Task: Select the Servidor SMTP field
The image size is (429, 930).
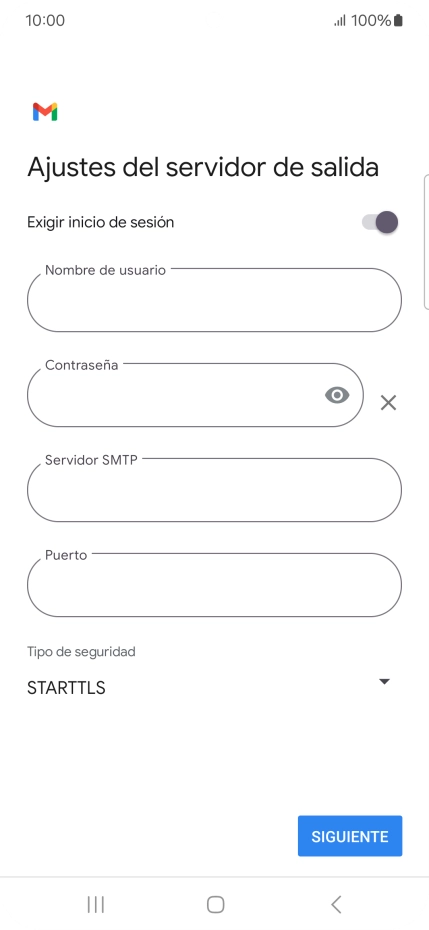Action: [x=214, y=490]
